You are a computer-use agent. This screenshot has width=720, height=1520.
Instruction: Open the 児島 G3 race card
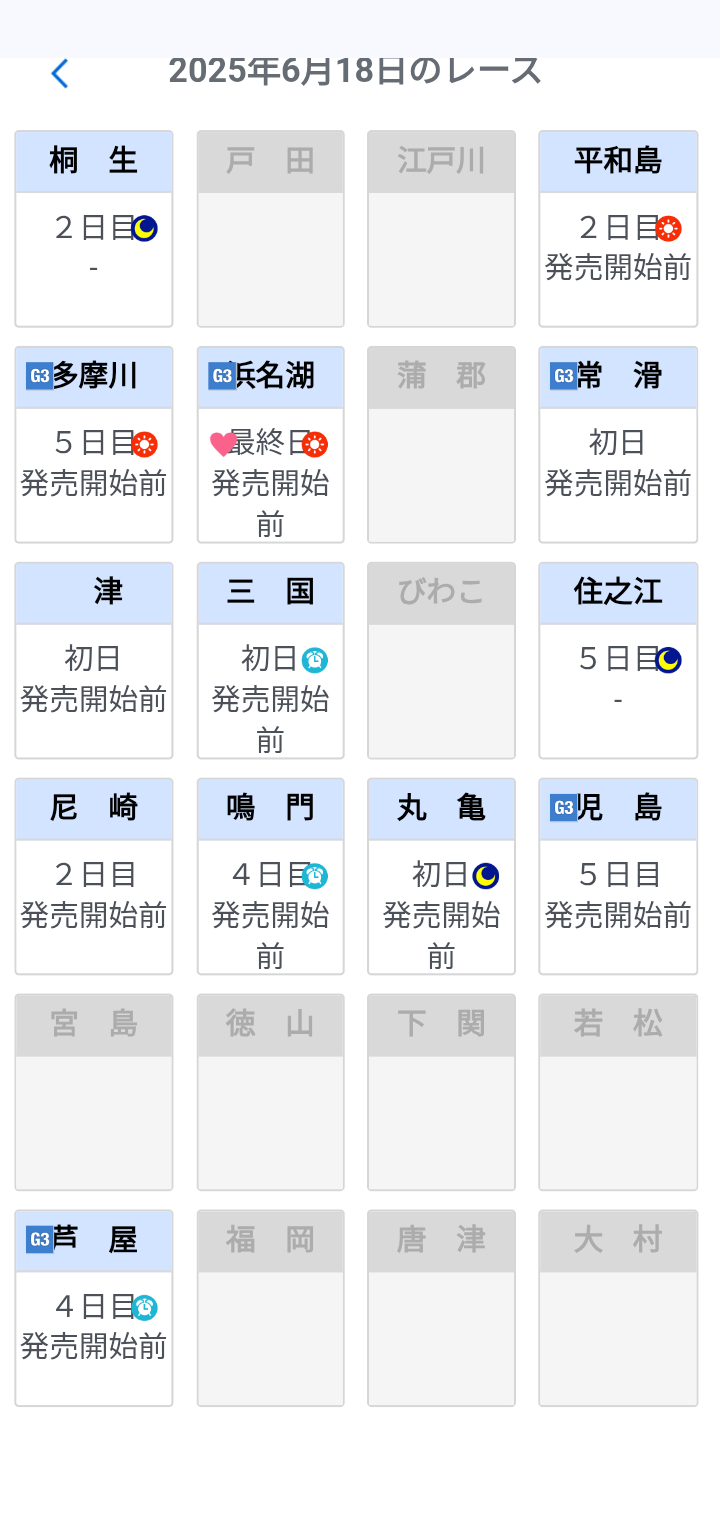(618, 877)
